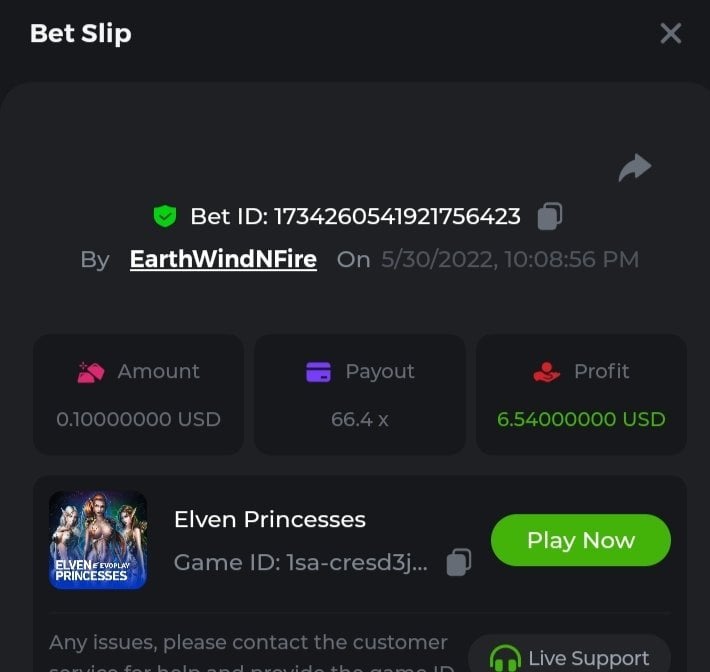Open the Elven Princesses game thumbnail
710x672 pixels.
(98, 540)
